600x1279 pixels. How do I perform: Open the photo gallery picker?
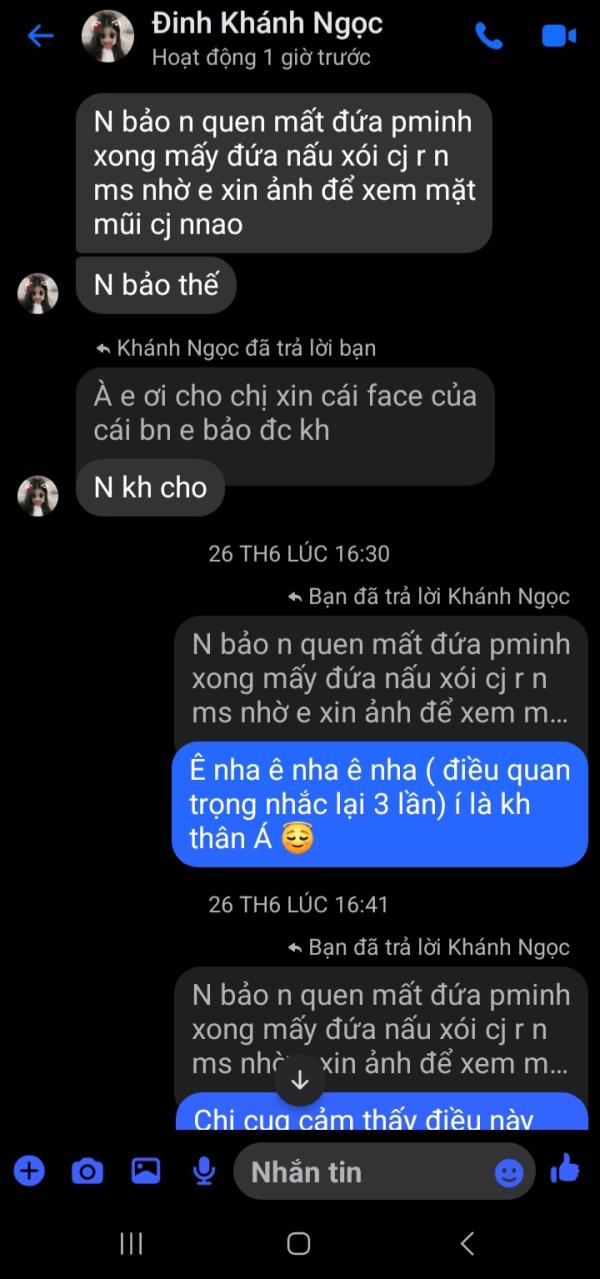point(146,1170)
